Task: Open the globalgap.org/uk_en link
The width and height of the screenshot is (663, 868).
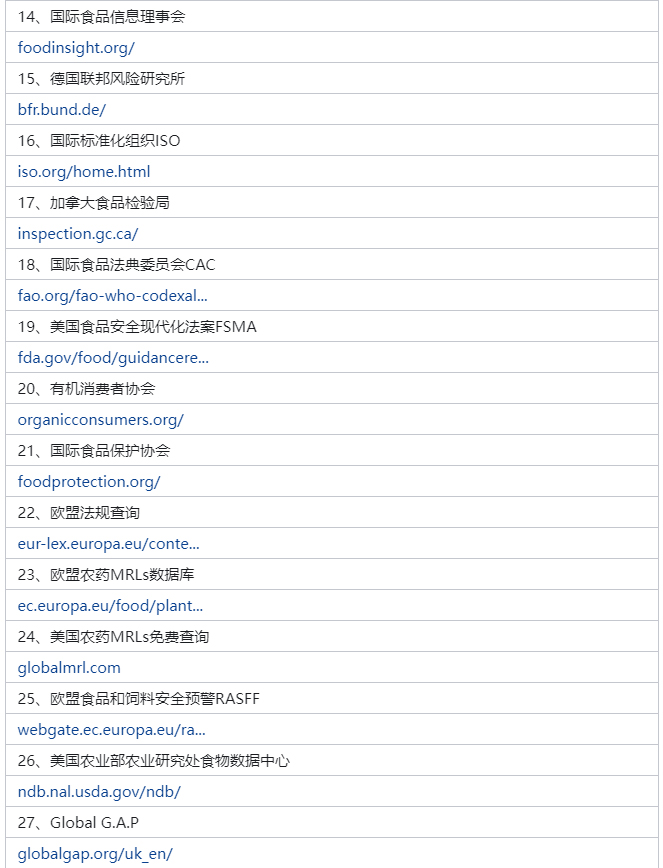Action: [x=95, y=854]
